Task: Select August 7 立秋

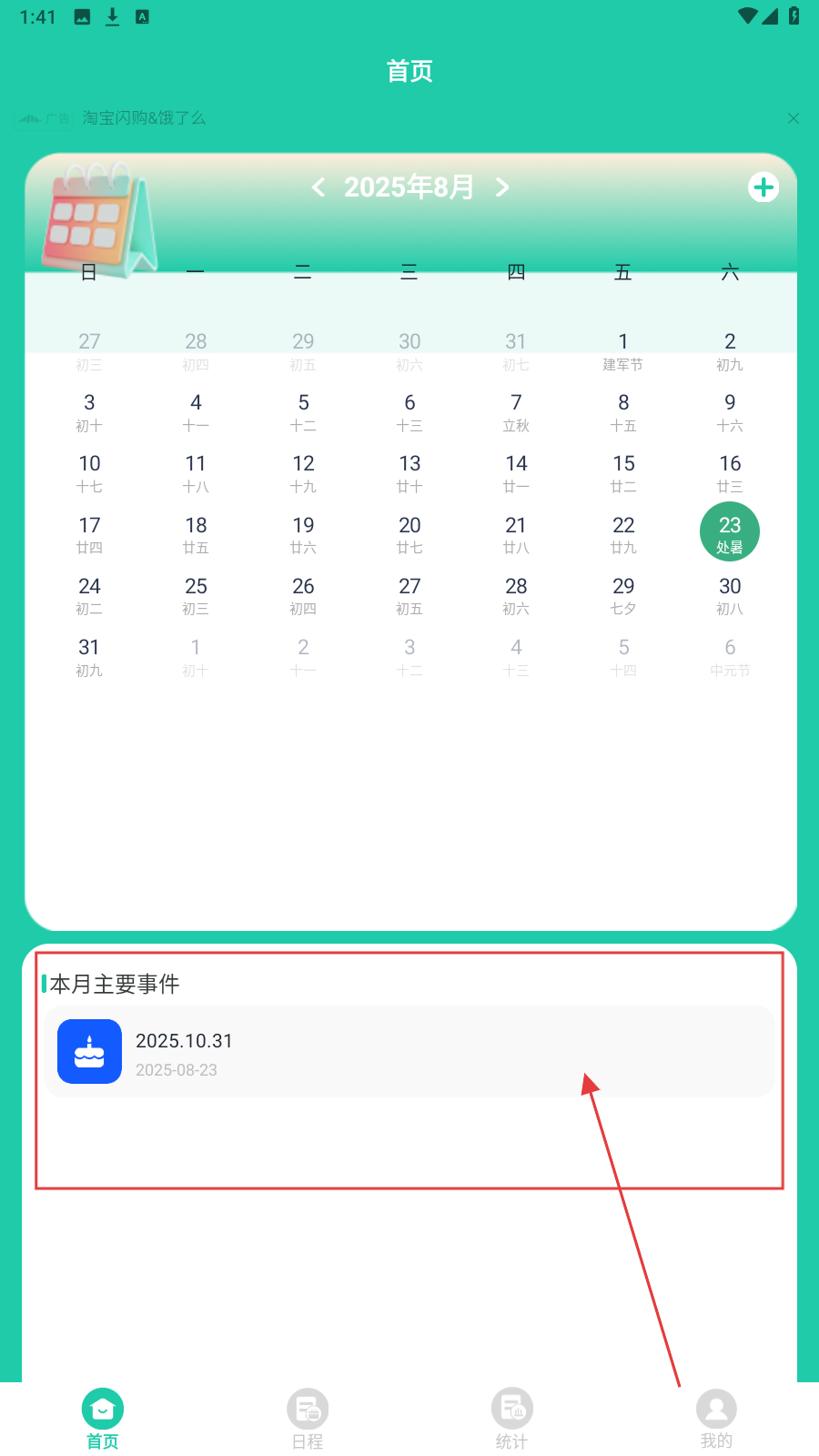Action: point(516,411)
